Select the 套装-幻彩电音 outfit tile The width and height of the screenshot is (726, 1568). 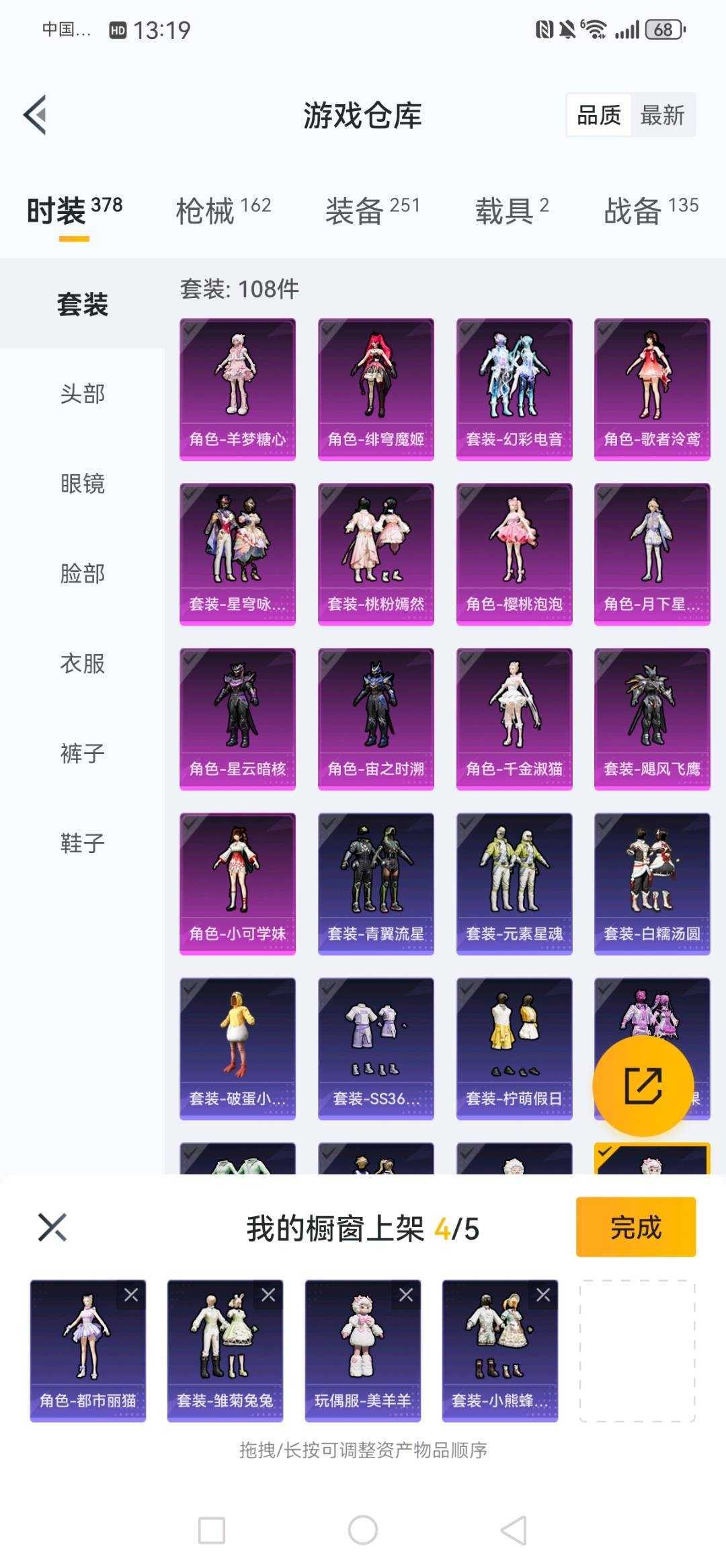click(514, 389)
